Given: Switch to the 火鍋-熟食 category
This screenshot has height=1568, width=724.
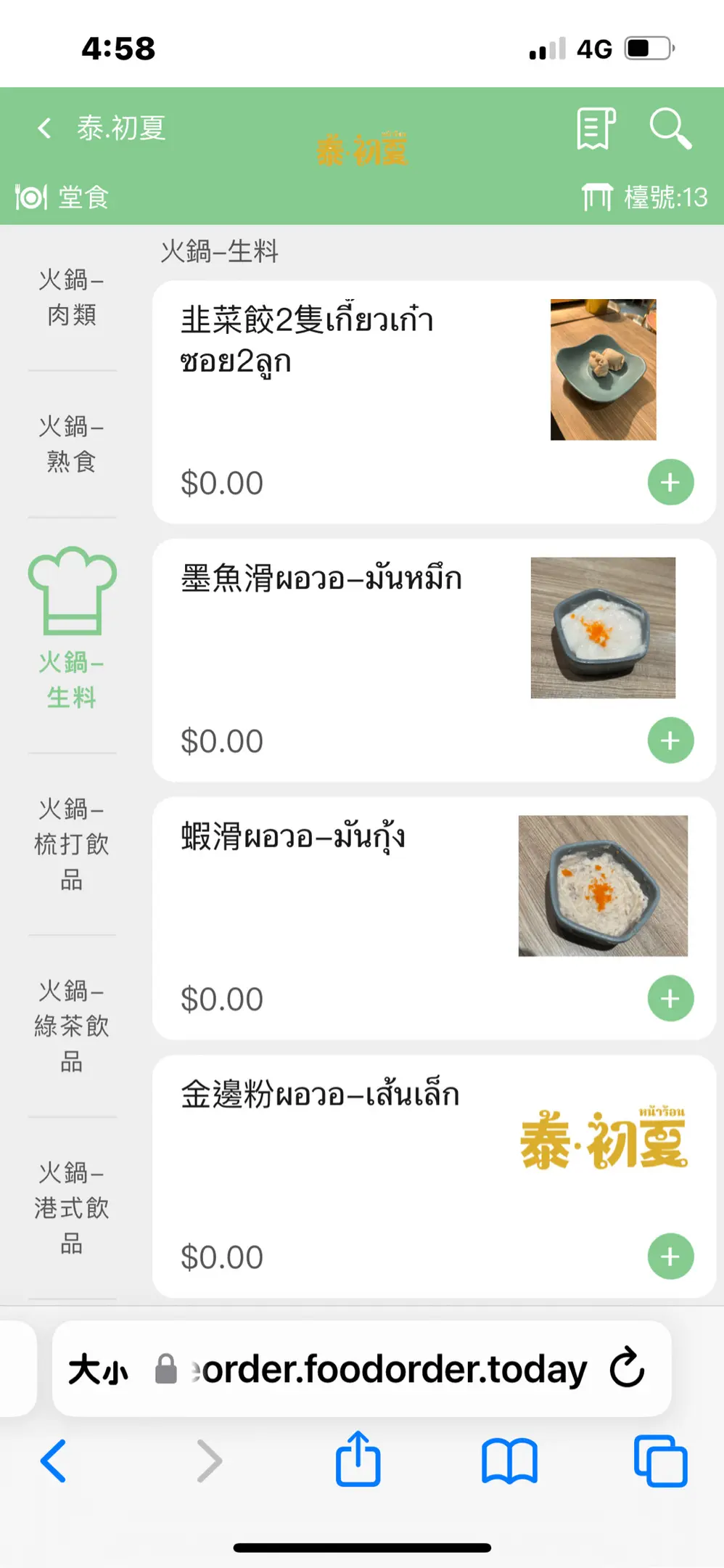Looking at the screenshot, I should pyautogui.click(x=72, y=444).
